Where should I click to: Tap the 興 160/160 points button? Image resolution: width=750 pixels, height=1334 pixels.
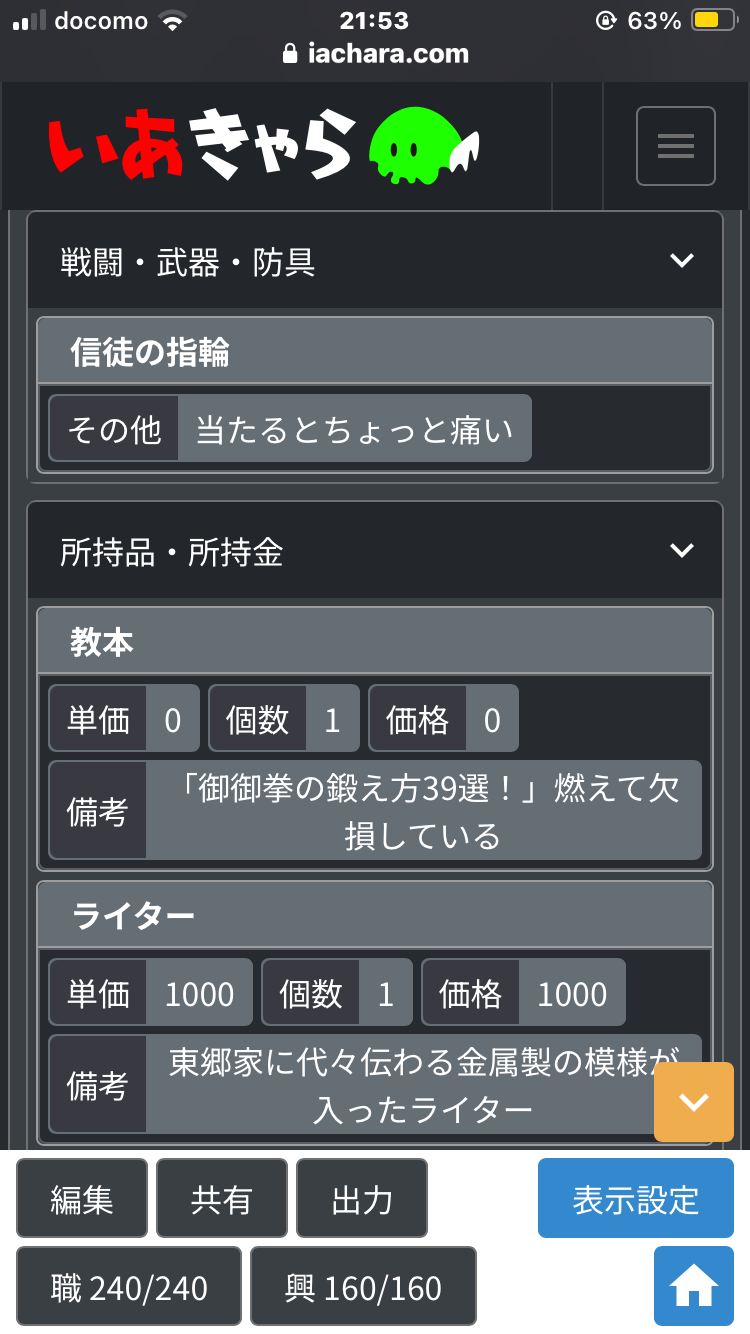coord(363,1287)
